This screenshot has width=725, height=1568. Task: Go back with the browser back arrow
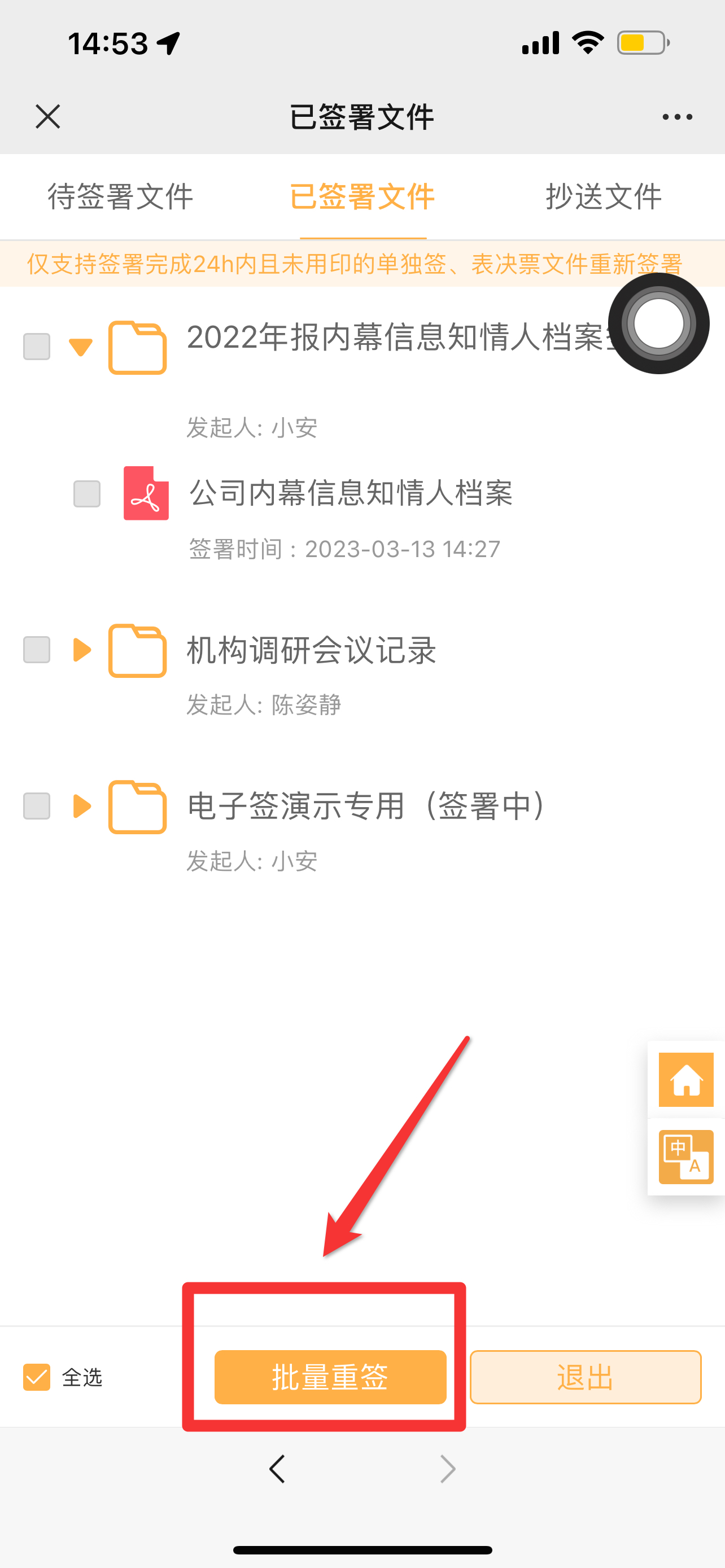277,1469
